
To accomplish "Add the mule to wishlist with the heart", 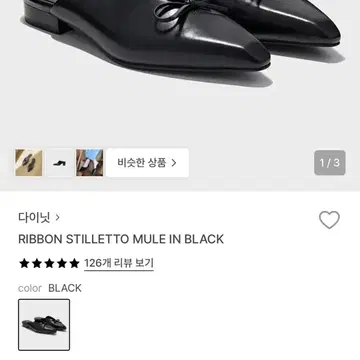I will [329, 220].
